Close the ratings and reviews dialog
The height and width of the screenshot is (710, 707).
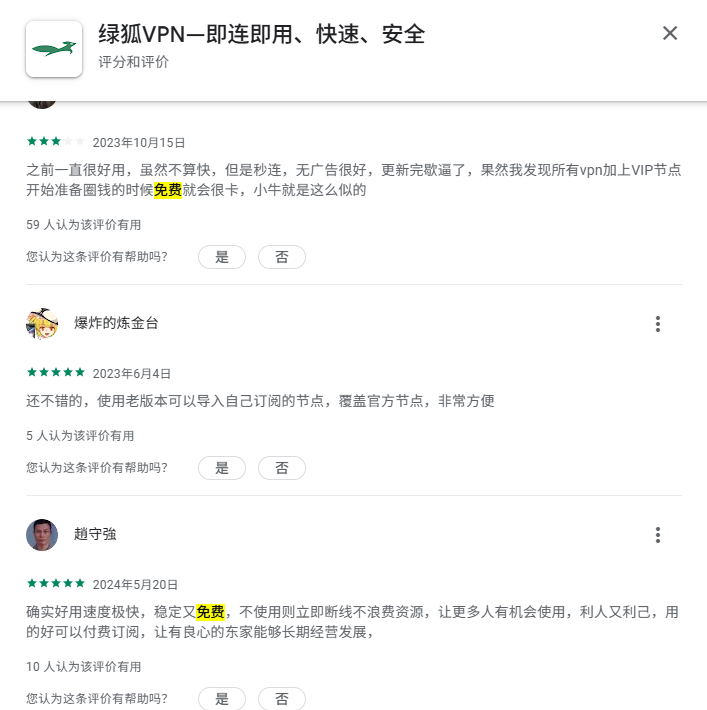pos(670,33)
